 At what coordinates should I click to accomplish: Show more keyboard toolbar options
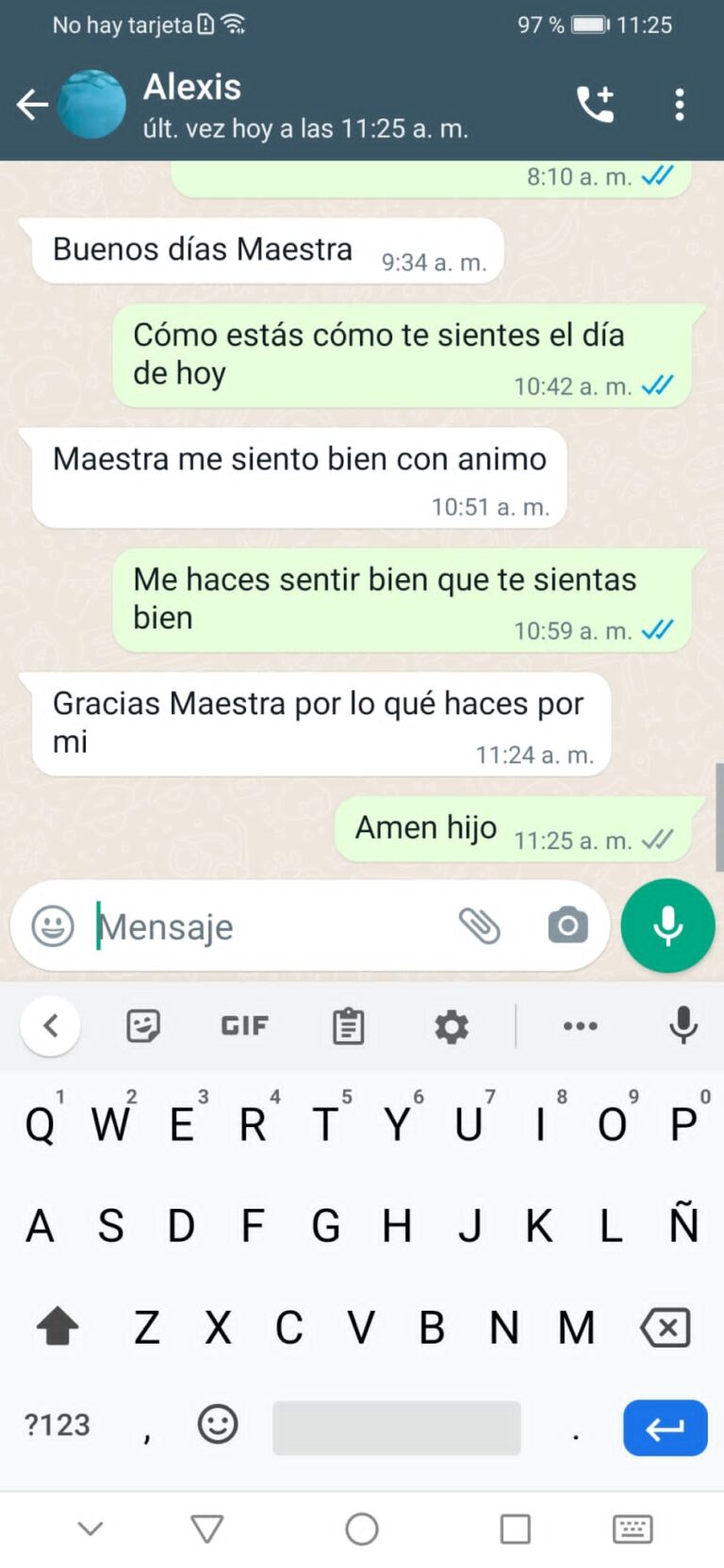(580, 1025)
